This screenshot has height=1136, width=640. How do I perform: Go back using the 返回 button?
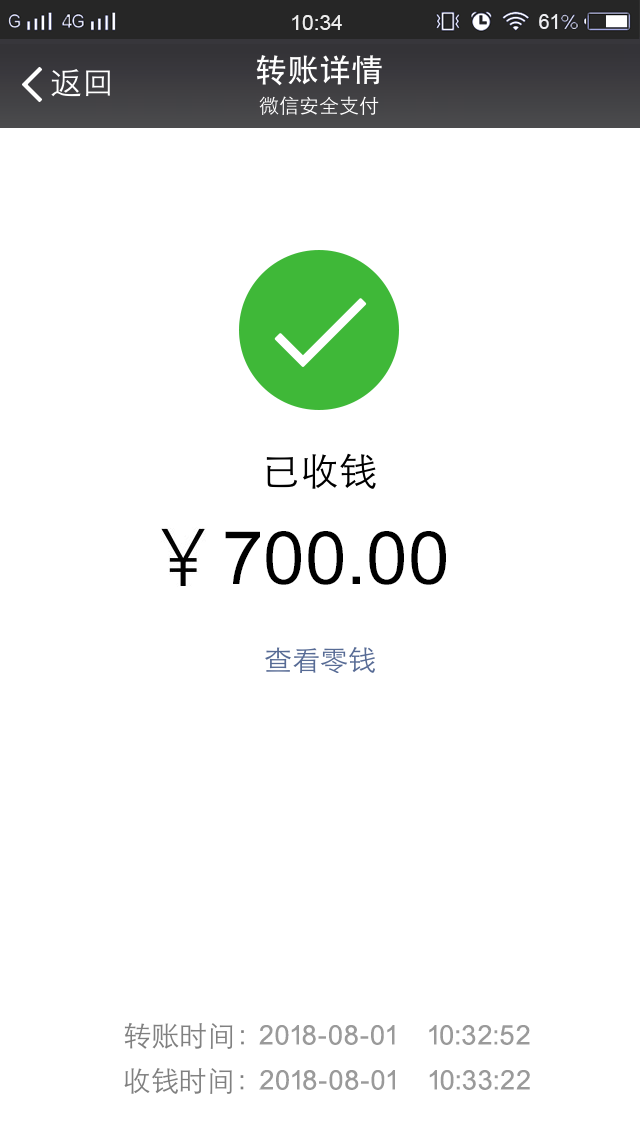[67, 84]
